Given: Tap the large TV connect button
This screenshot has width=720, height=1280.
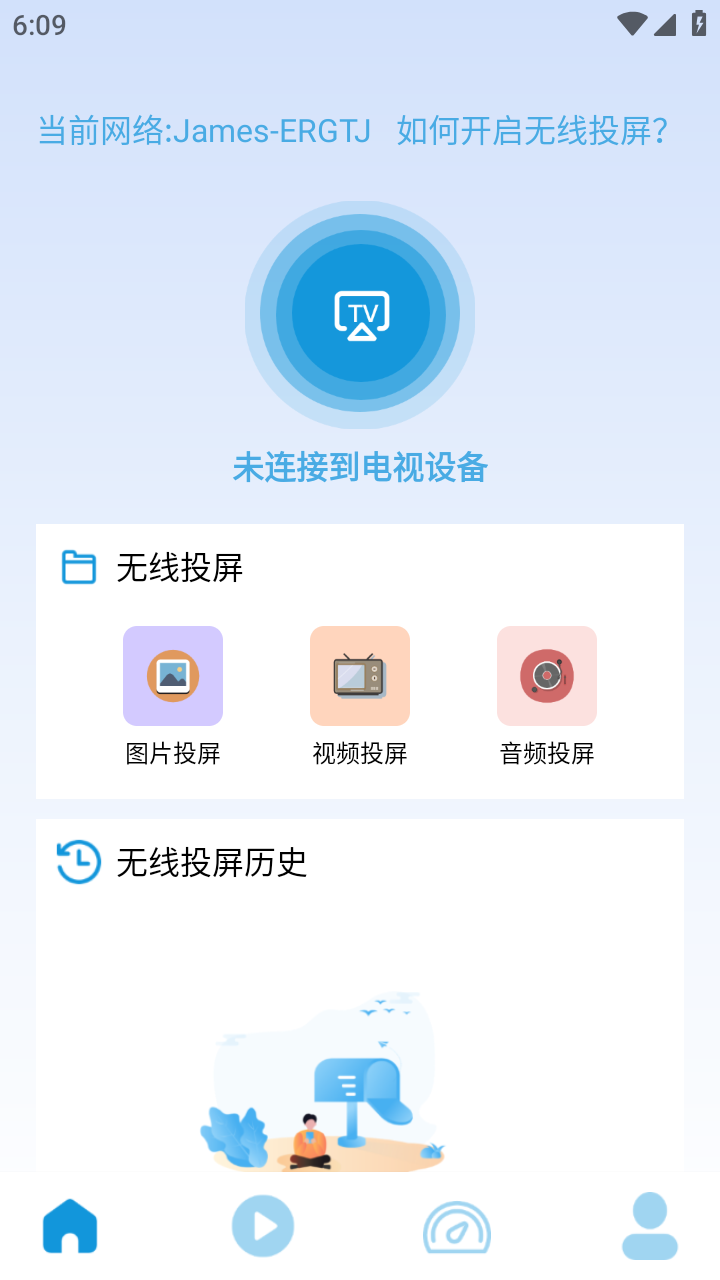Looking at the screenshot, I should [360, 313].
